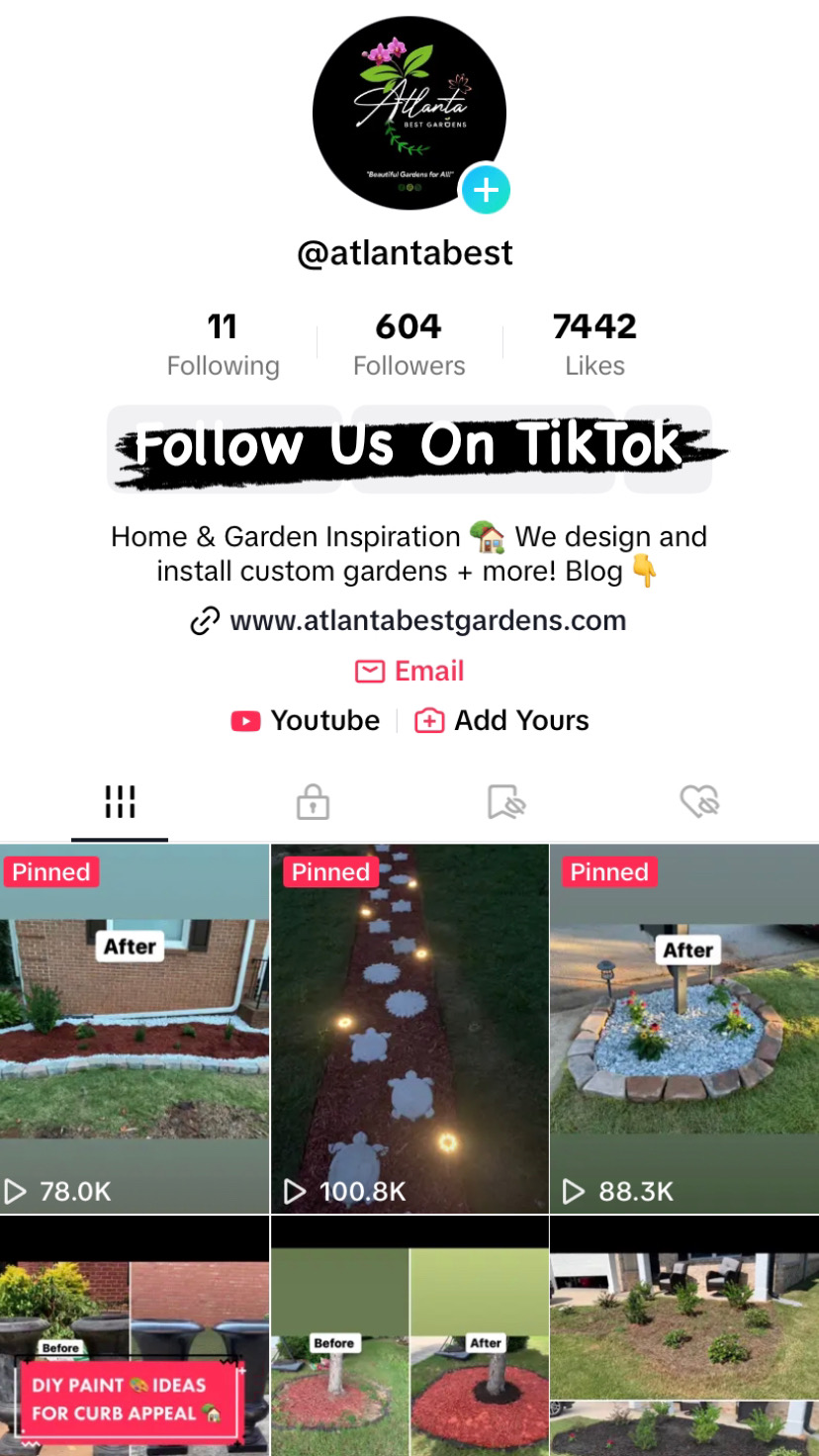Image resolution: width=819 pixels, height=1456 pixels.
Task: Switch to the private videos lock tab
Action: pos(313,802)
